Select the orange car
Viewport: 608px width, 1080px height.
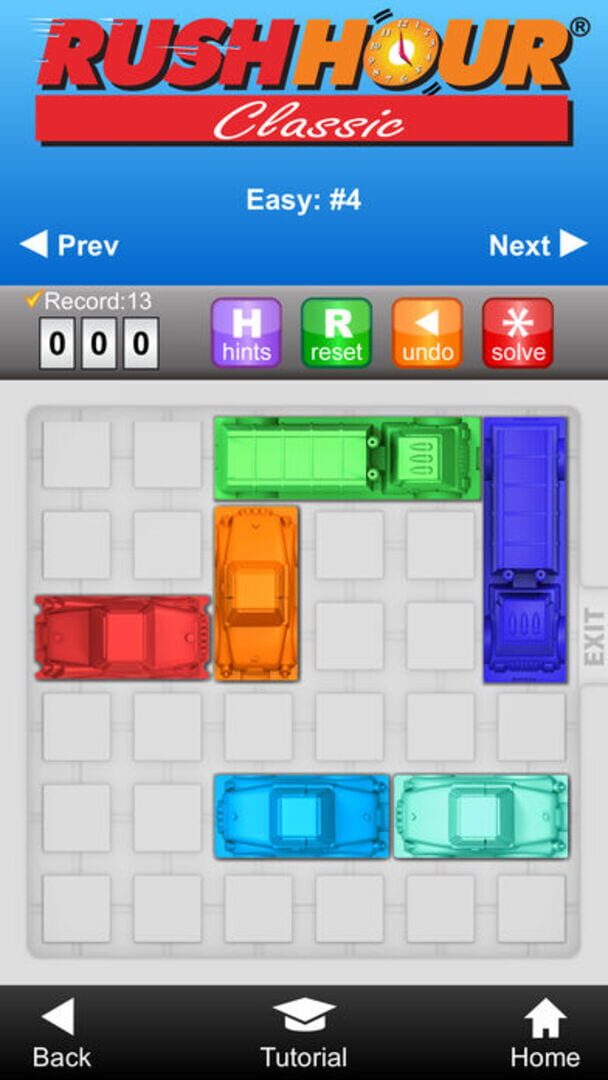pos(256,593)
